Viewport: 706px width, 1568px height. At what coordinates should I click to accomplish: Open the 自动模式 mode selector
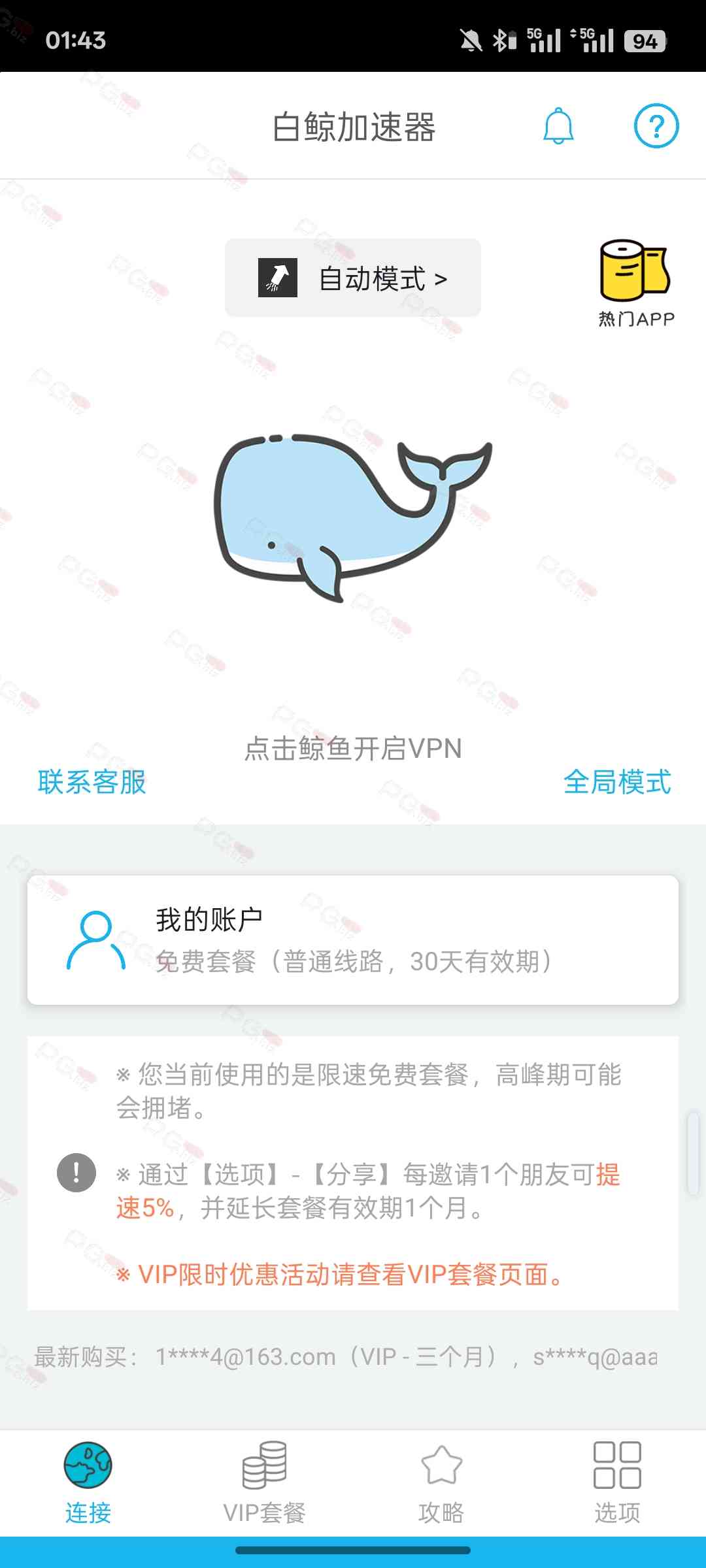[353, 278]
